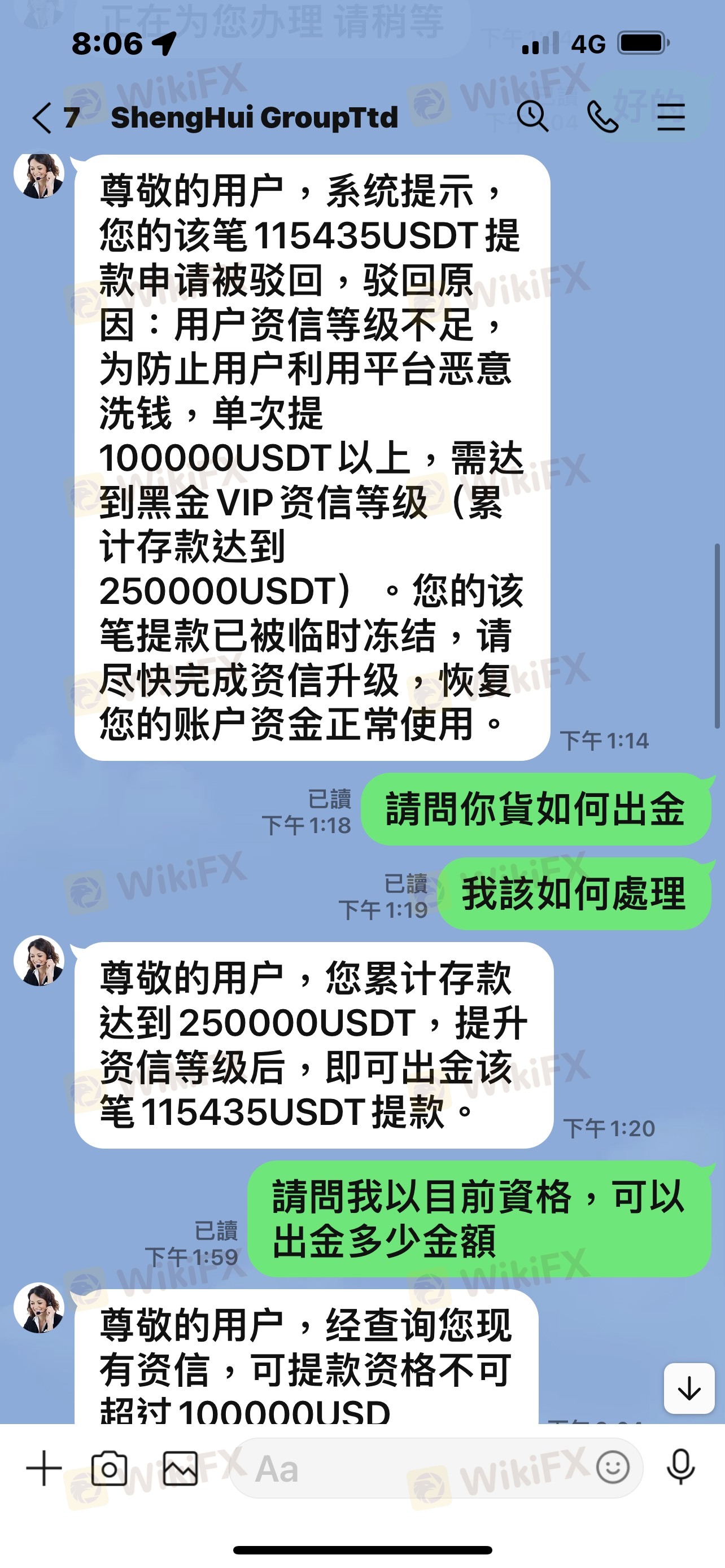Jump to latest messages with down arrow
This screenshot has width=725, height=1568.
(x=689, y=1389)
